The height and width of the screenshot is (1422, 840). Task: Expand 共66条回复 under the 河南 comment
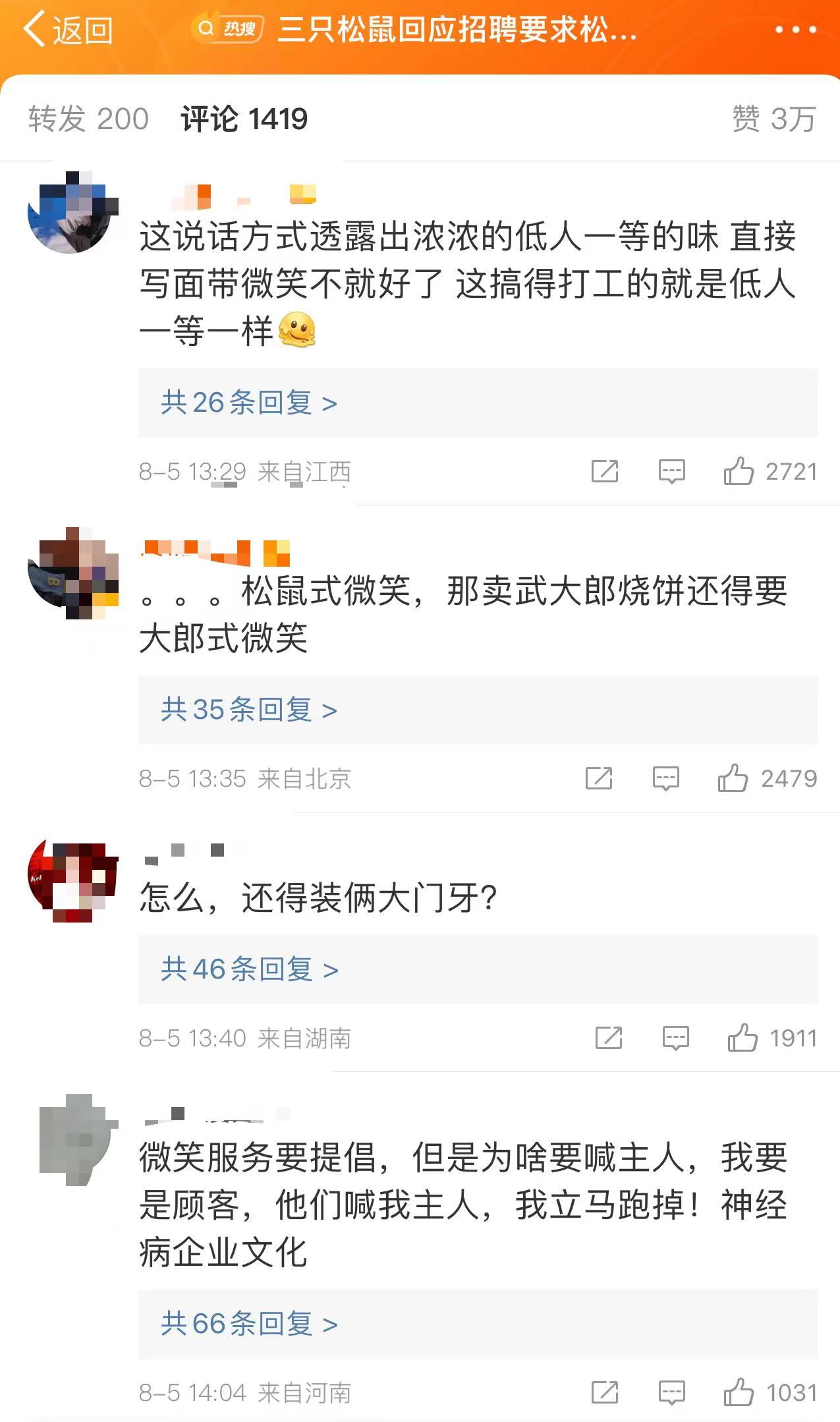tap(478, 1324)
